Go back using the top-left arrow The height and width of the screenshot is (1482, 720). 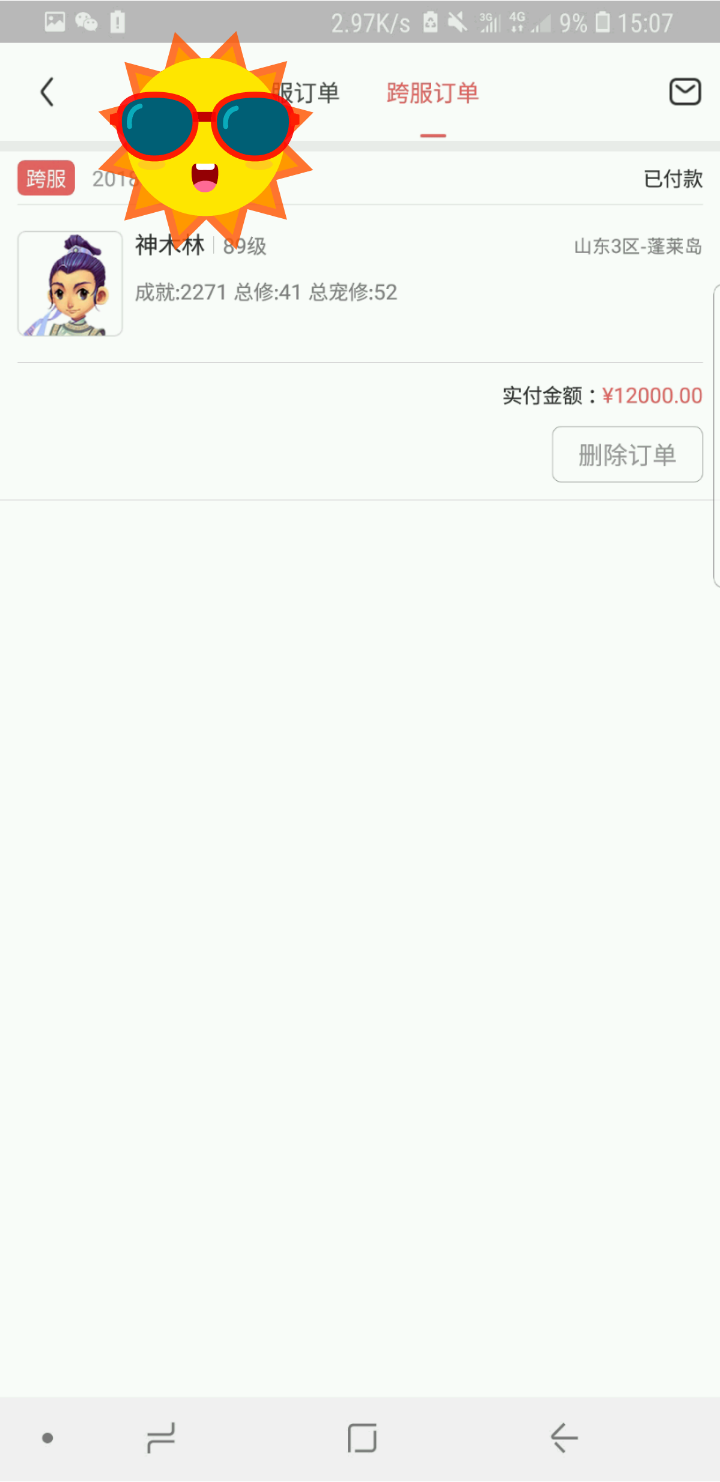coord(46,93)
